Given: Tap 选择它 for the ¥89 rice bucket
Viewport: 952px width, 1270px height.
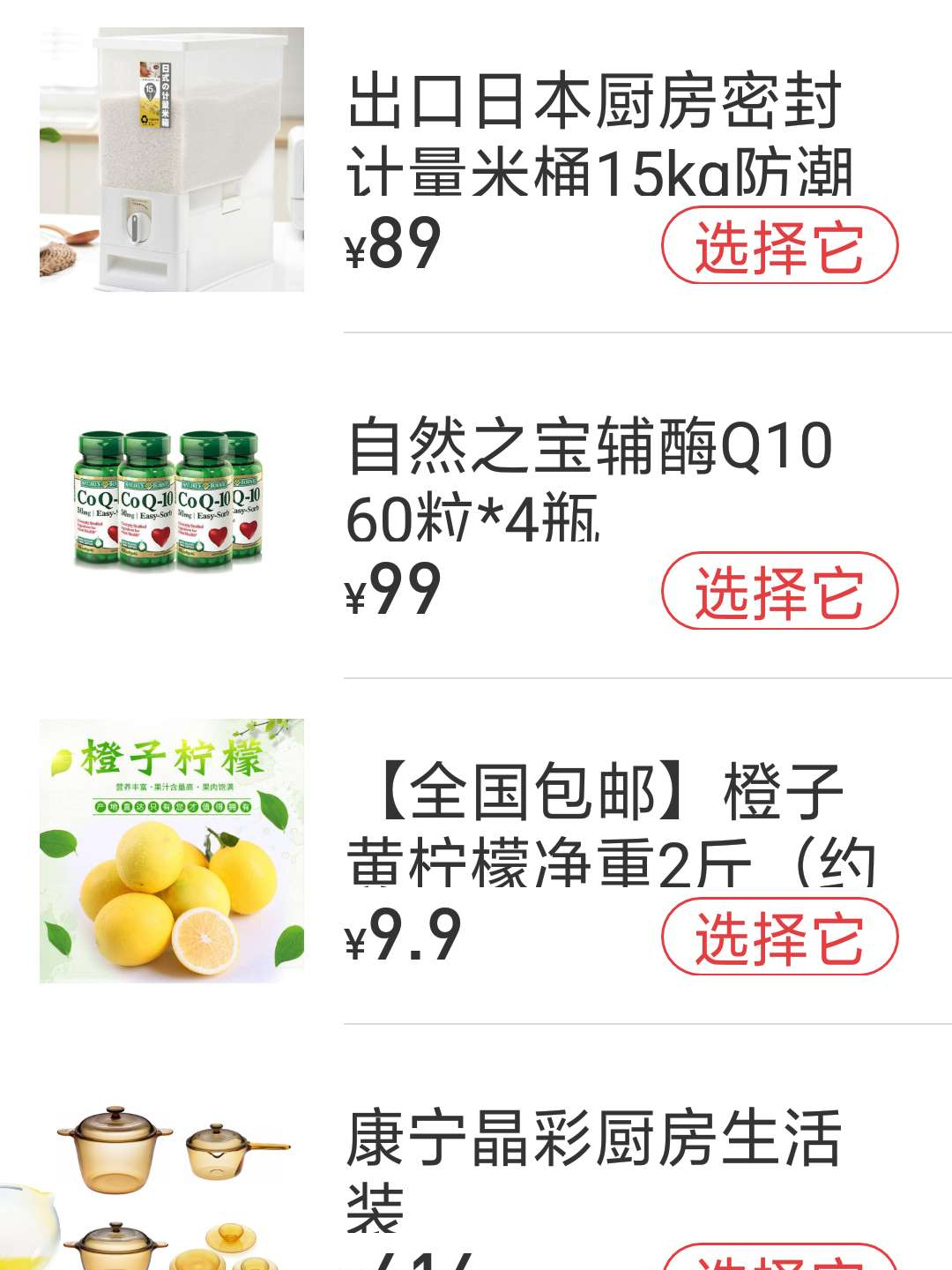Looking at the screenshot, I should click(779, 245).
